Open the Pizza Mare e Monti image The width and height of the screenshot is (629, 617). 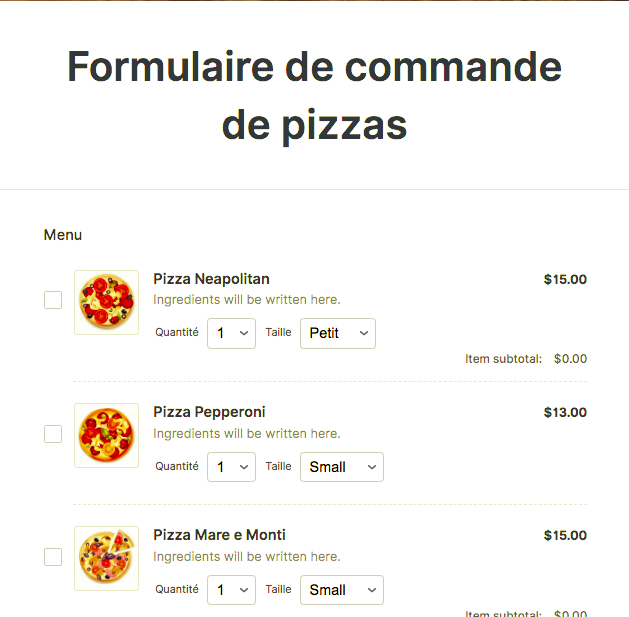coord(106,558)
